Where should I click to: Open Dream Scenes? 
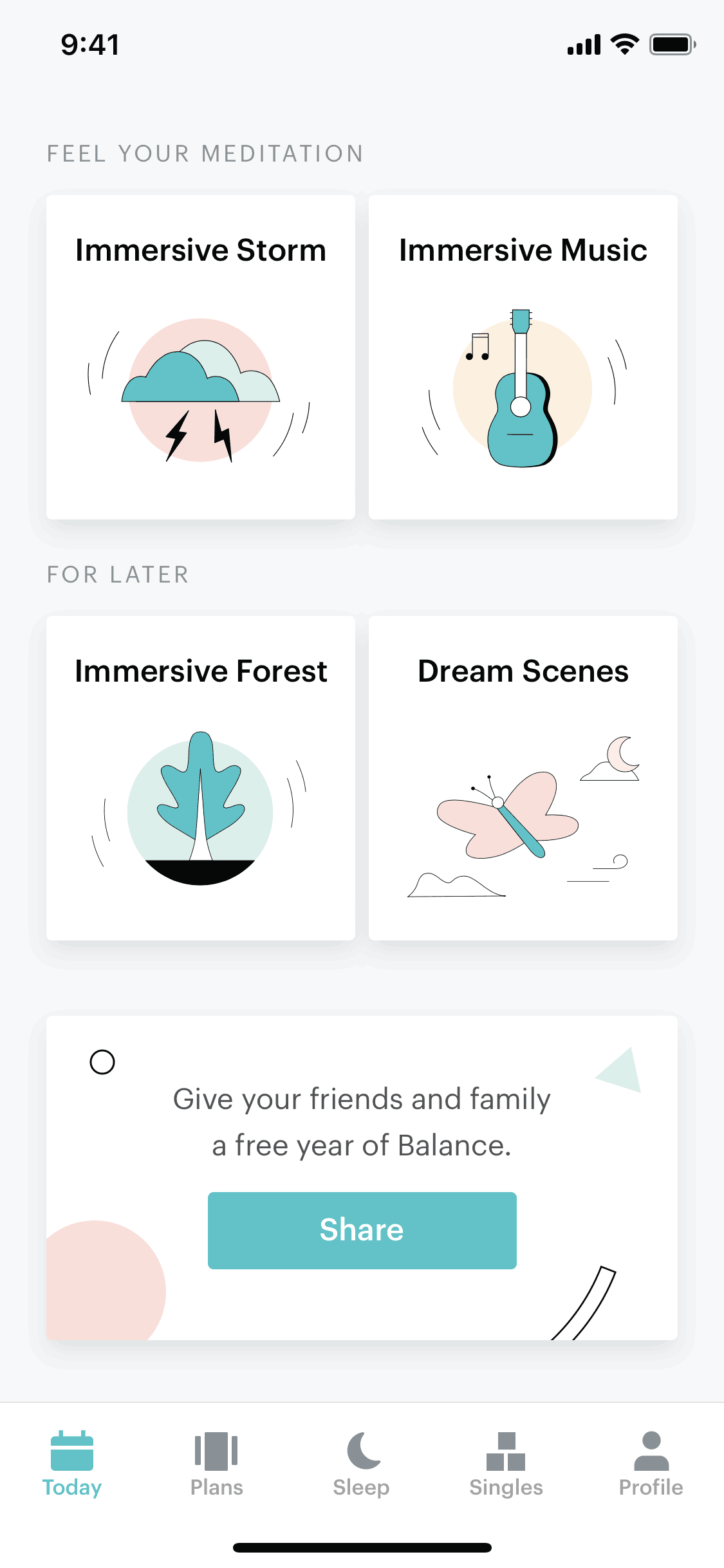coord(523,778)
